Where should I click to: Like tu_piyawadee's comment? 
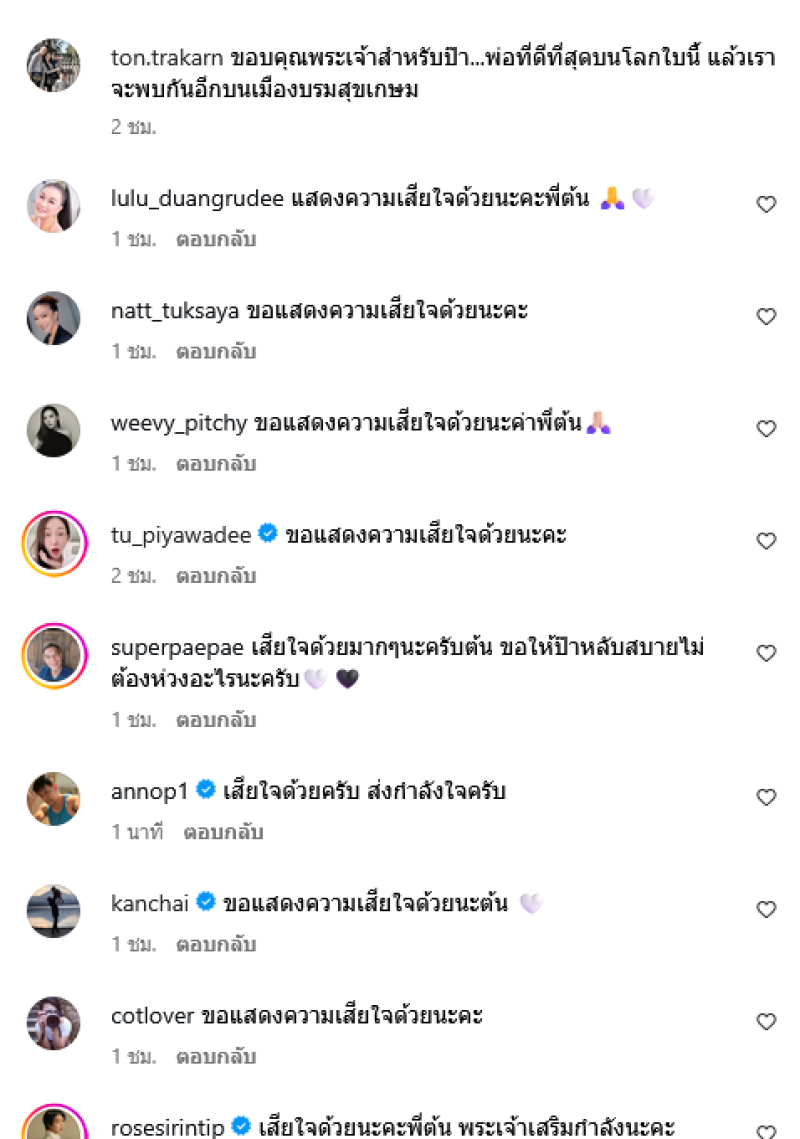(766, 541)
